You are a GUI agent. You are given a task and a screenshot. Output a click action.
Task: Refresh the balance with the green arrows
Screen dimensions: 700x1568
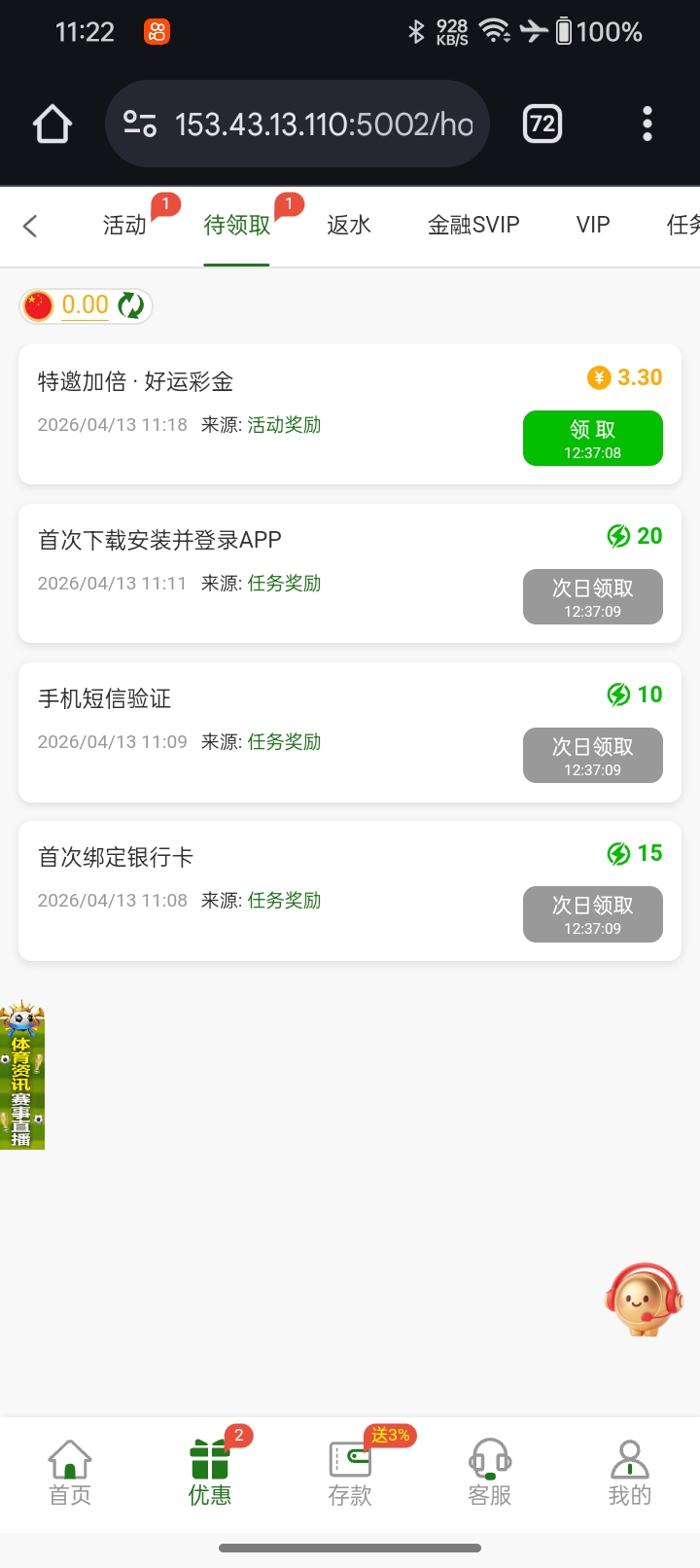(x=130, y=305)
